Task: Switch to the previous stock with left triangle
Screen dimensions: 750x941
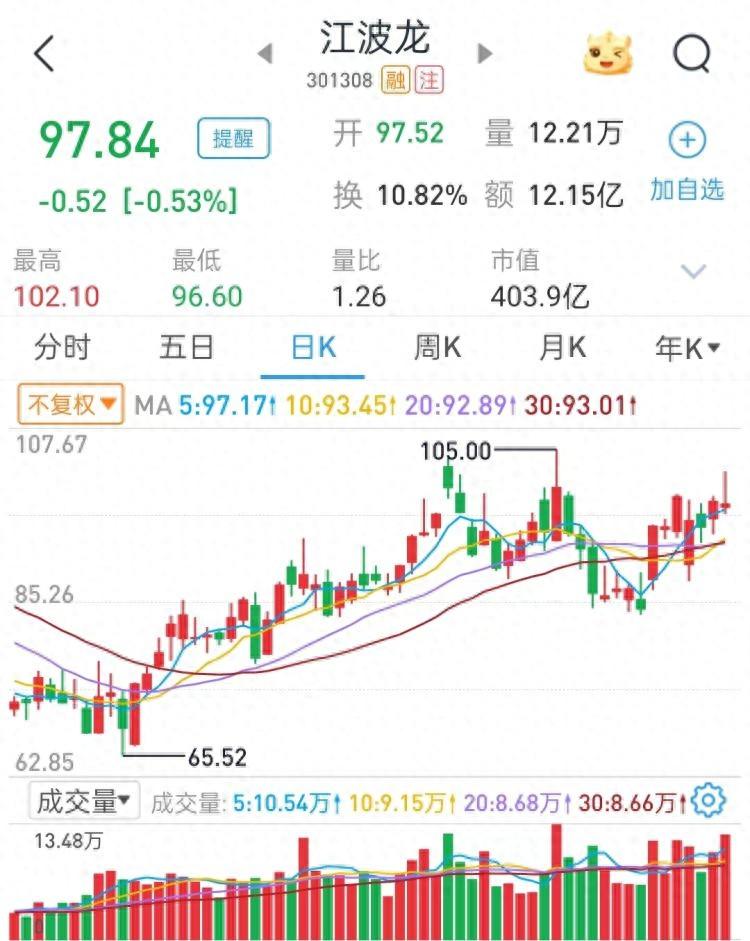Action: pos(265,53)
